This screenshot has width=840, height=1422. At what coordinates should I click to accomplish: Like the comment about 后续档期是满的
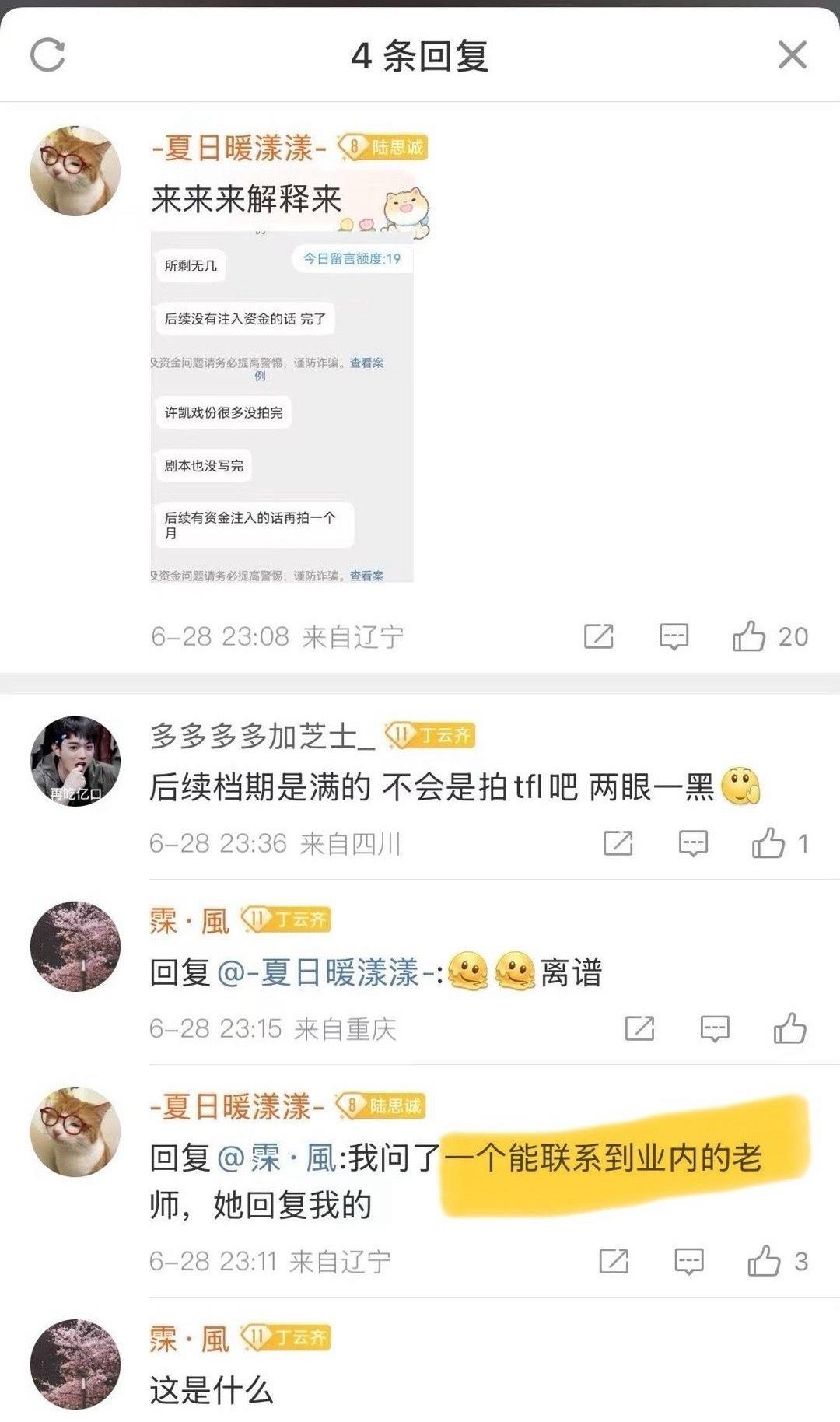tap(768, 843)
